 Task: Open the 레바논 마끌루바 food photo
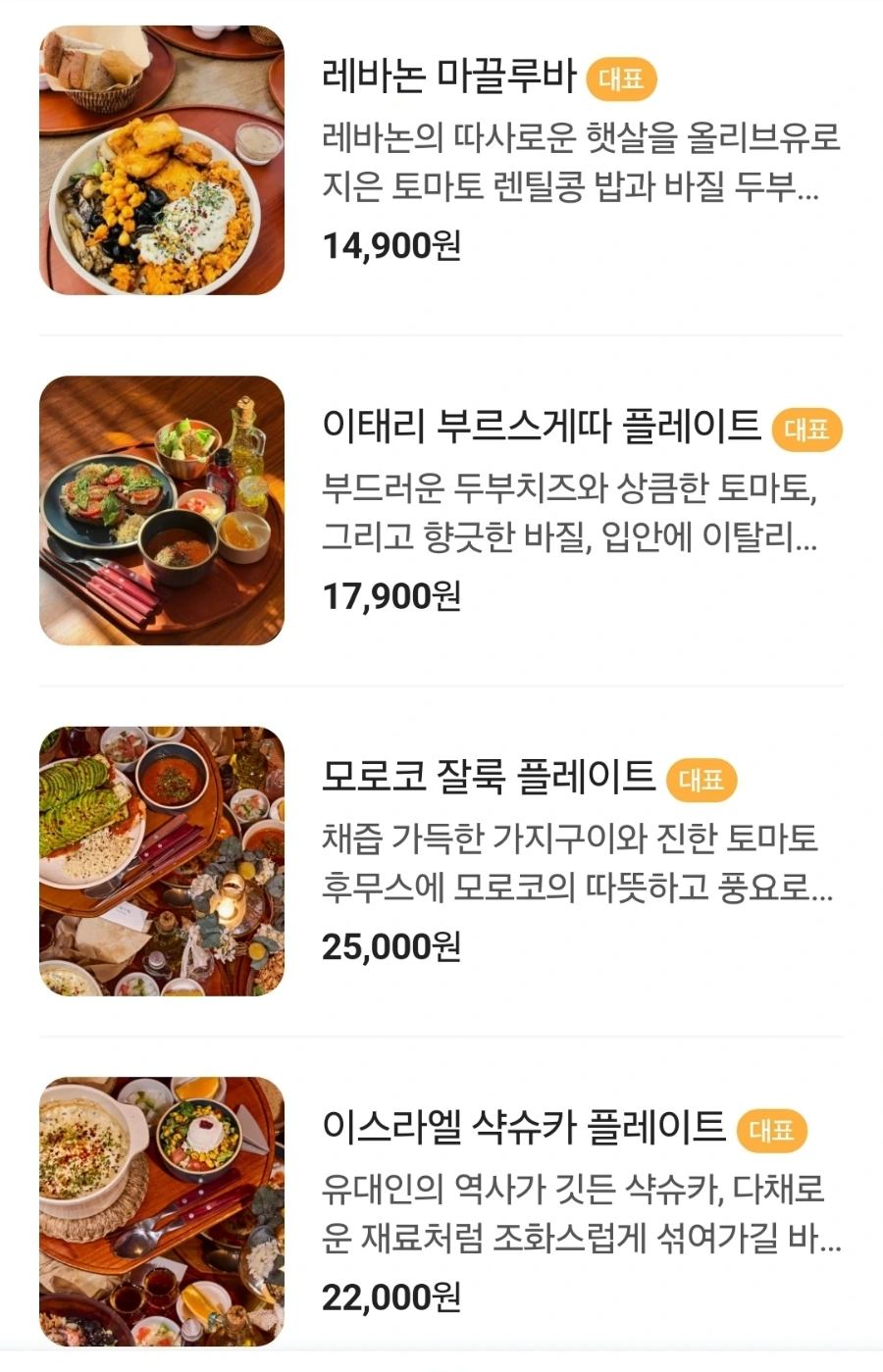162,162
